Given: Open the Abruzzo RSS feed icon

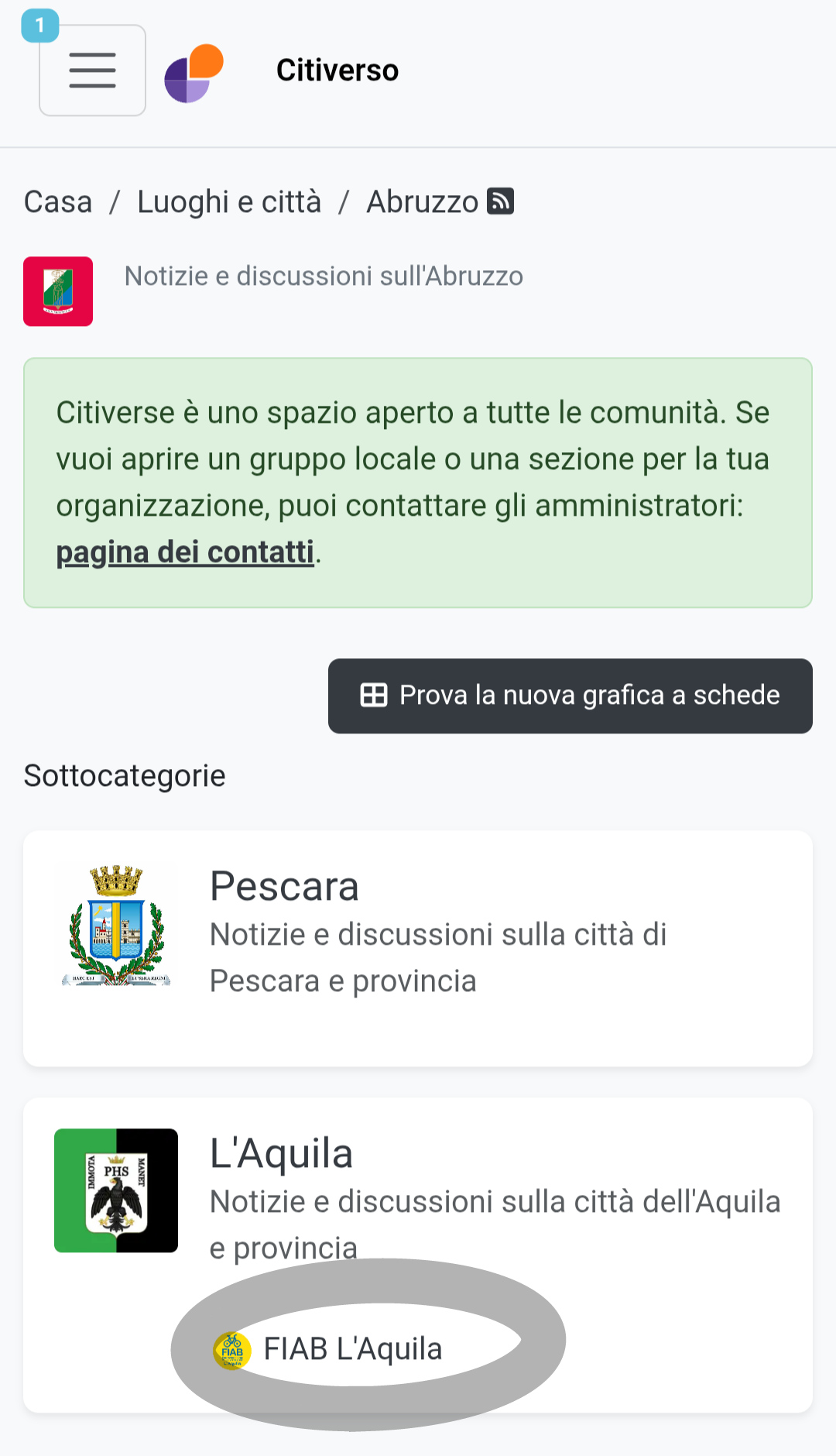Looking at the screenshot, I should coord(502,201).
